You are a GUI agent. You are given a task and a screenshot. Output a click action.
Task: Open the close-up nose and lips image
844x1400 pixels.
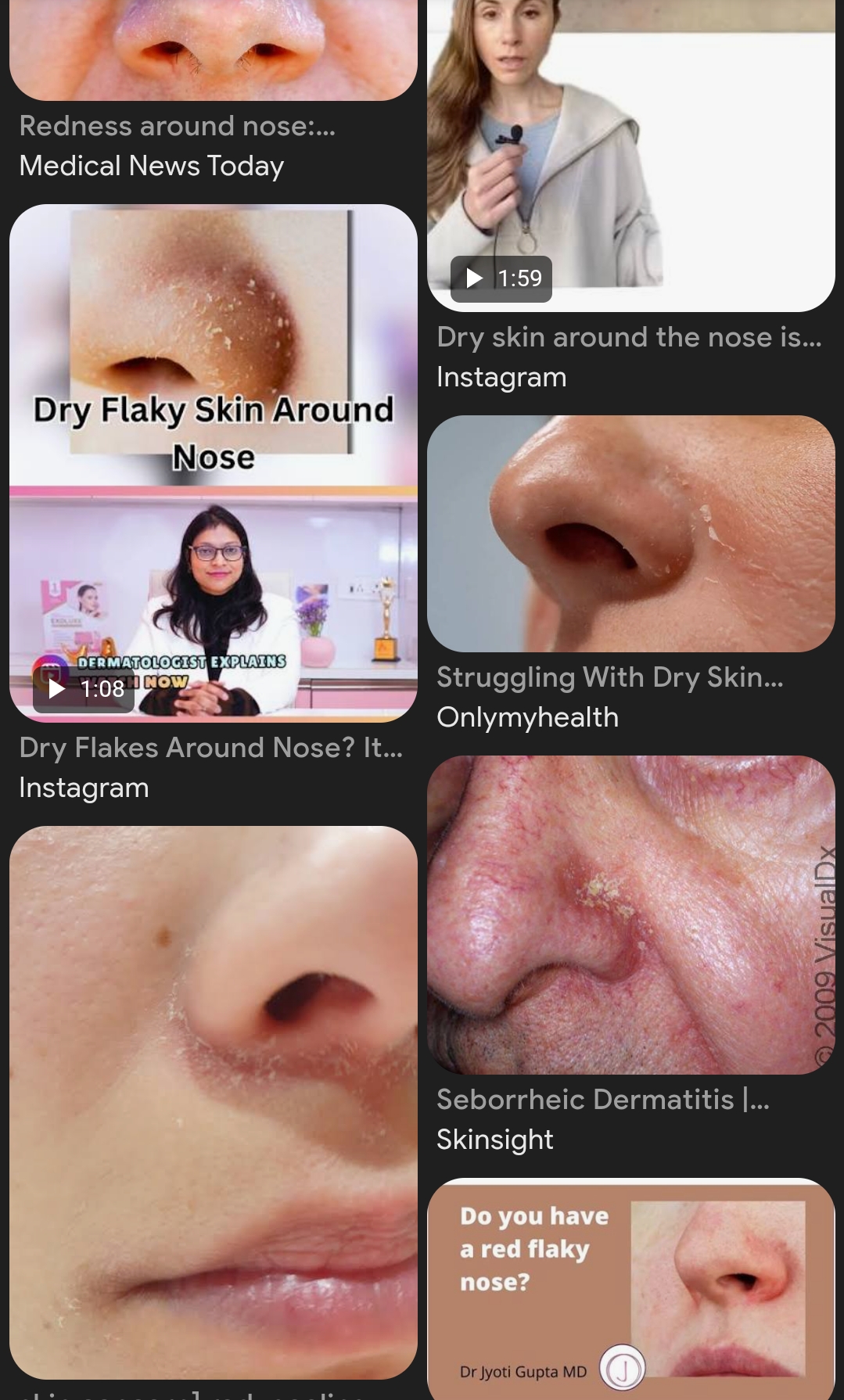(x=213, y=1103)
